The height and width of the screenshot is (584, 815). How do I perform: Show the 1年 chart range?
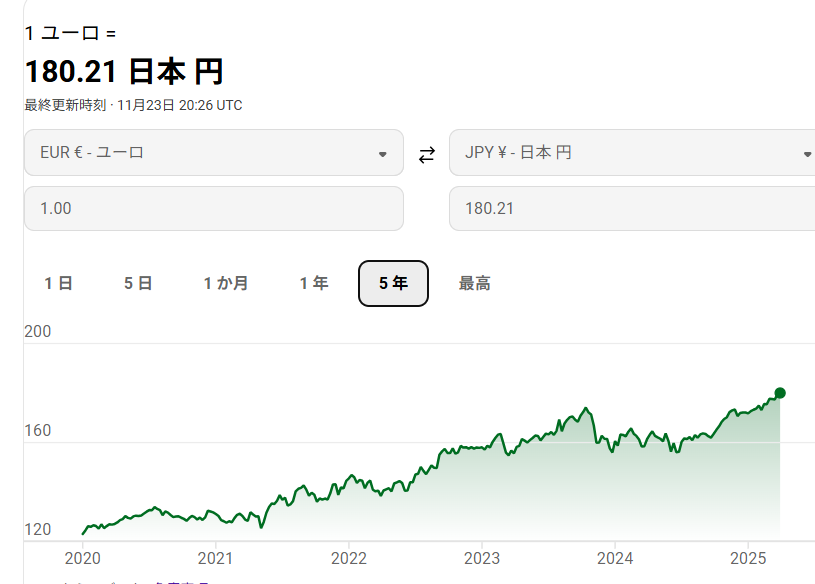pyautogui.click(x=314, y=284)
